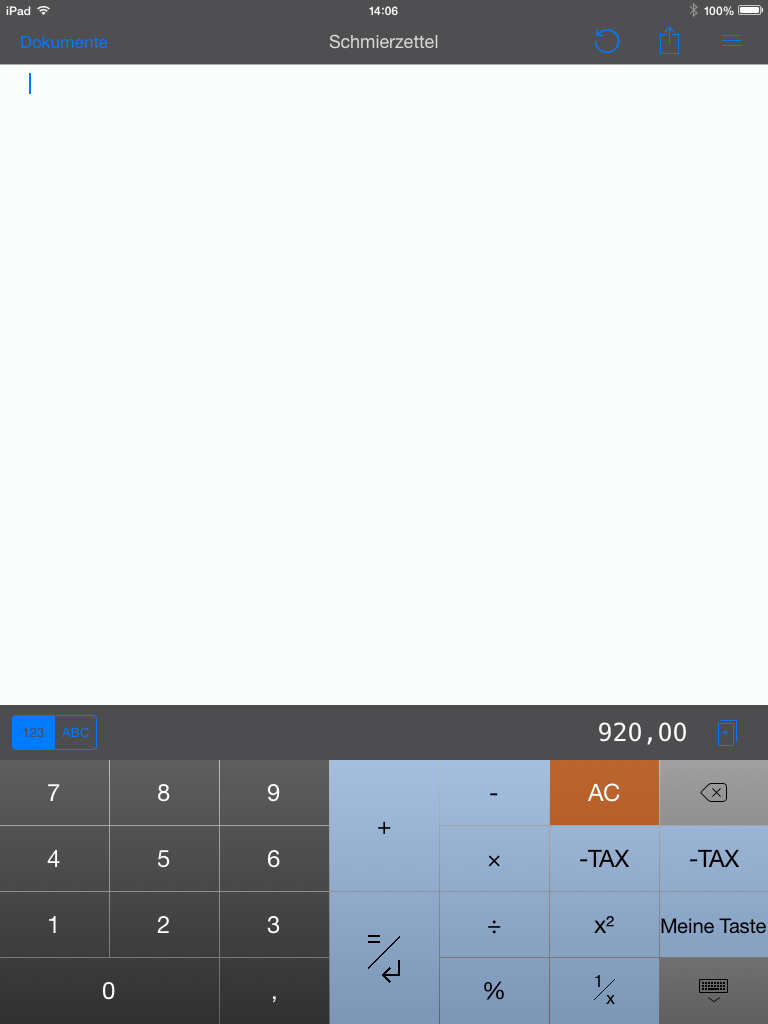This screenshot has height=1024, width=768.
Task: Delete the last digit with backspace
Action: point(713,793)
